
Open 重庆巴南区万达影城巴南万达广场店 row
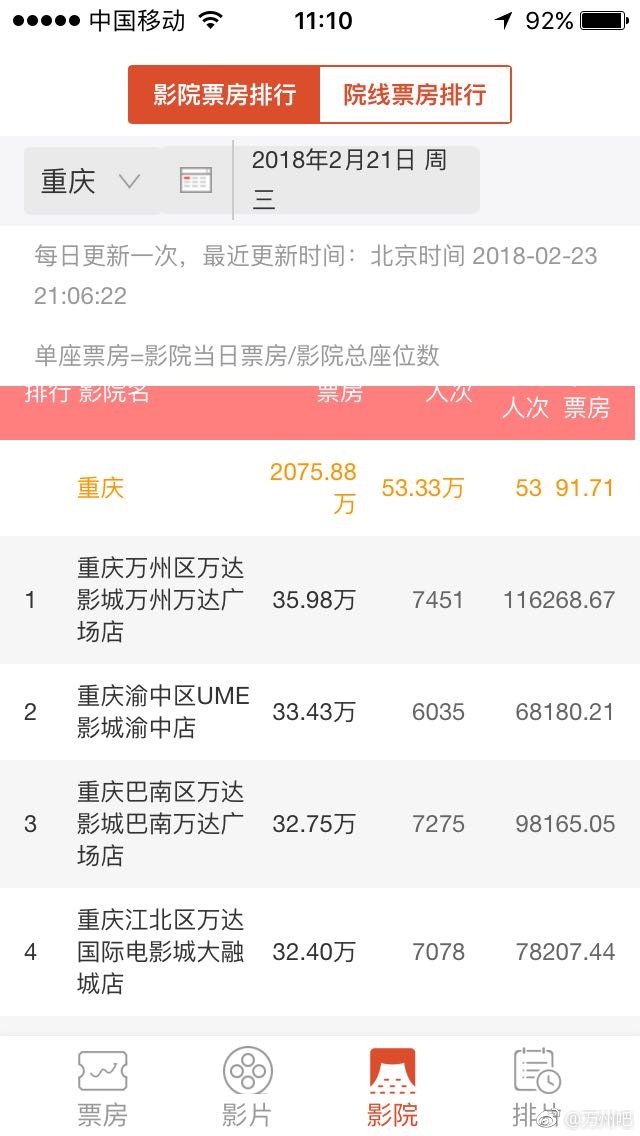[320, 824]
